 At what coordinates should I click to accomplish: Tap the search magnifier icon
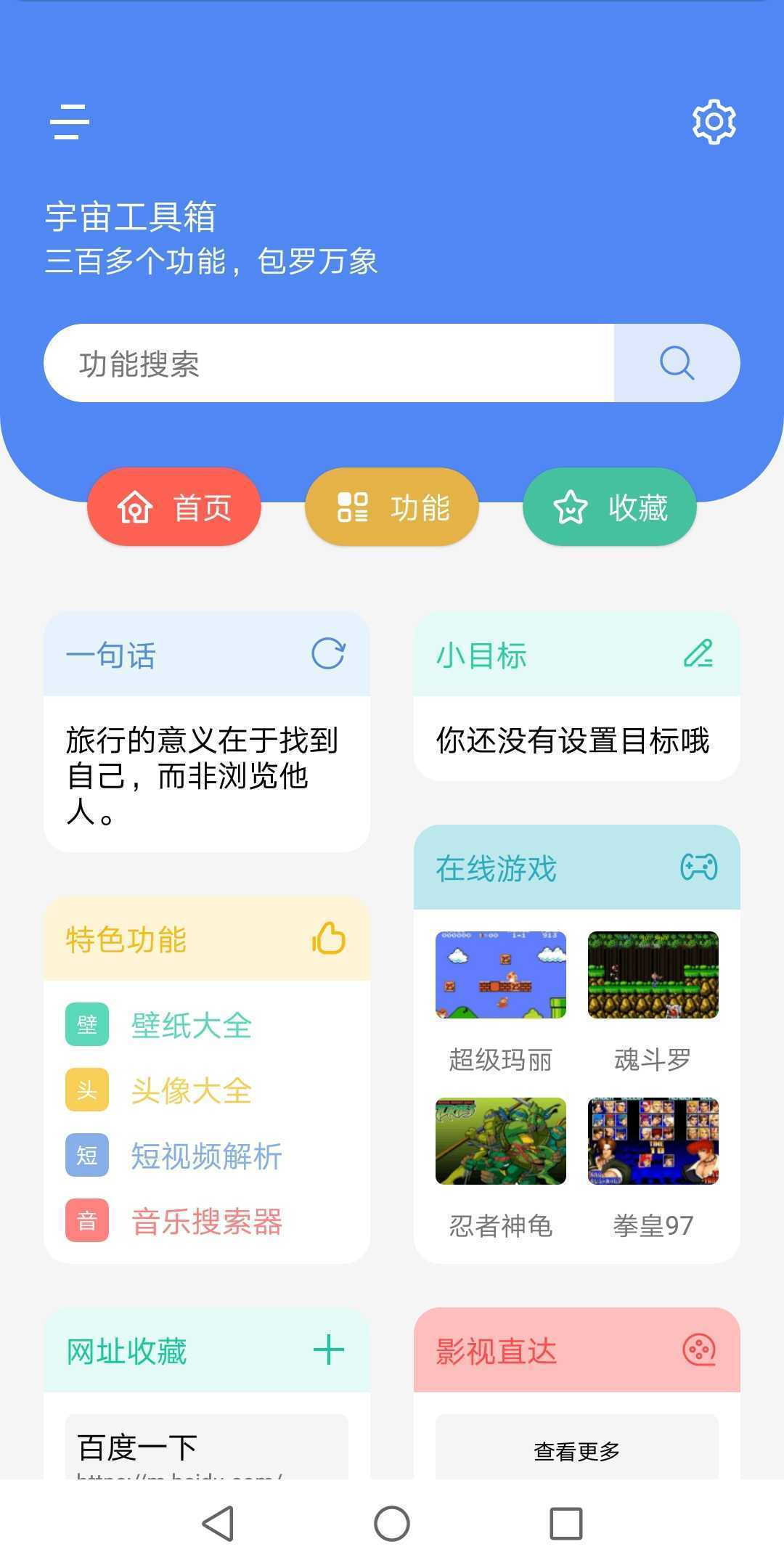coord(676,362)
